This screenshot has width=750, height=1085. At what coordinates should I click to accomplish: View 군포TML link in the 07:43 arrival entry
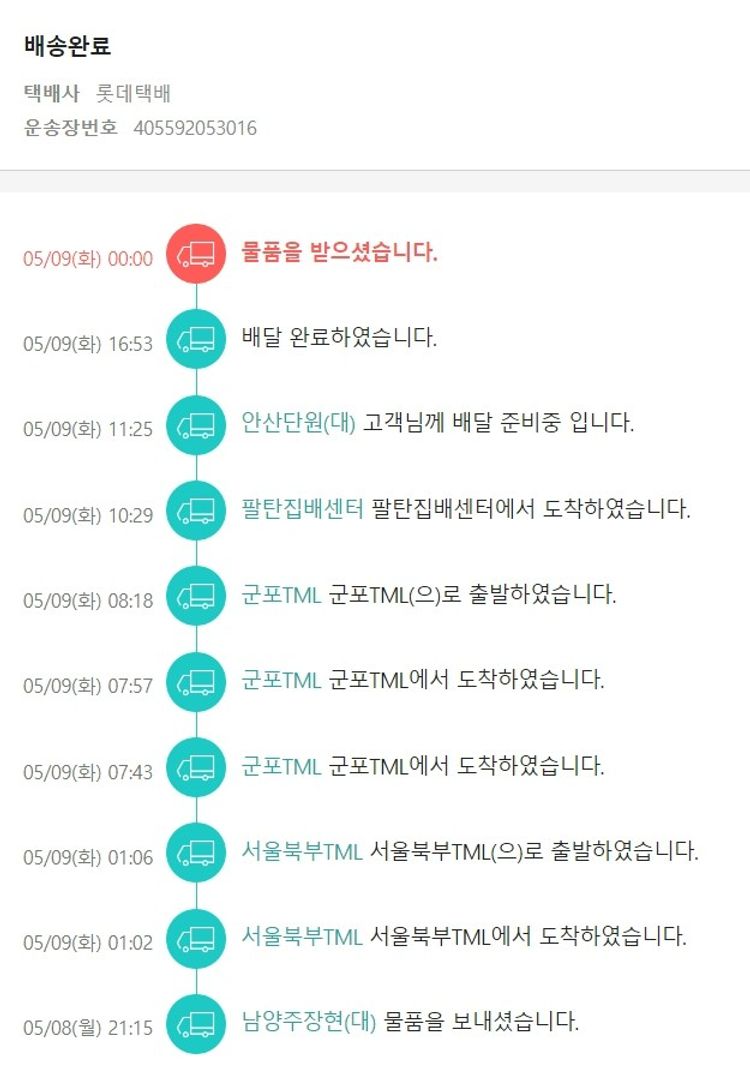click(281, 767)
